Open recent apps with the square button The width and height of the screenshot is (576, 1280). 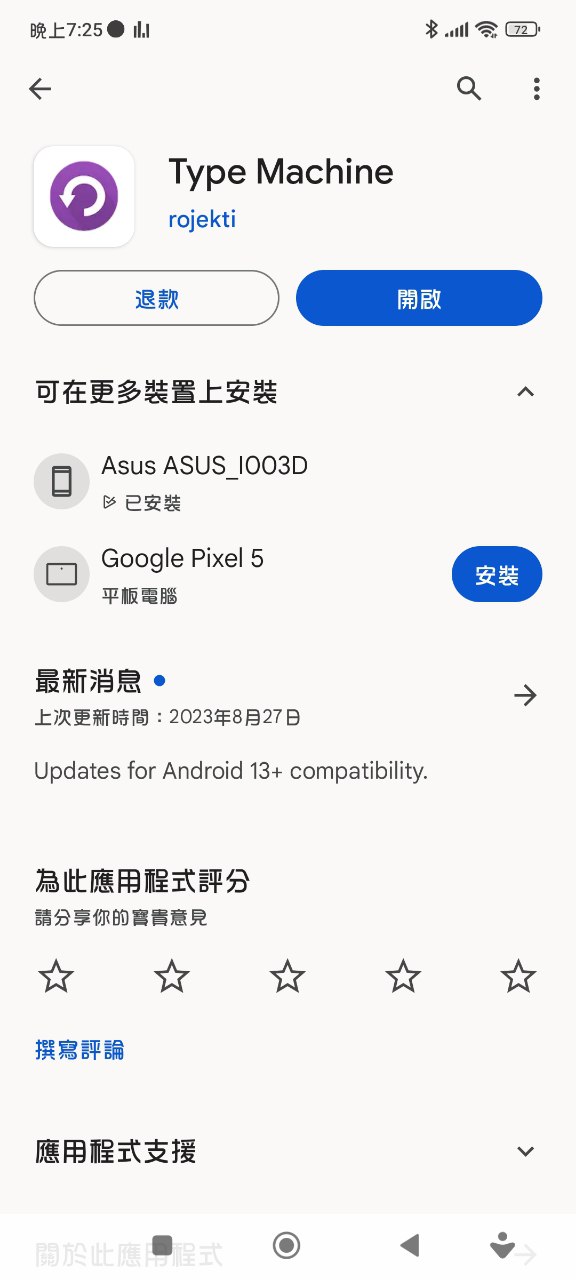(162, 1245)
